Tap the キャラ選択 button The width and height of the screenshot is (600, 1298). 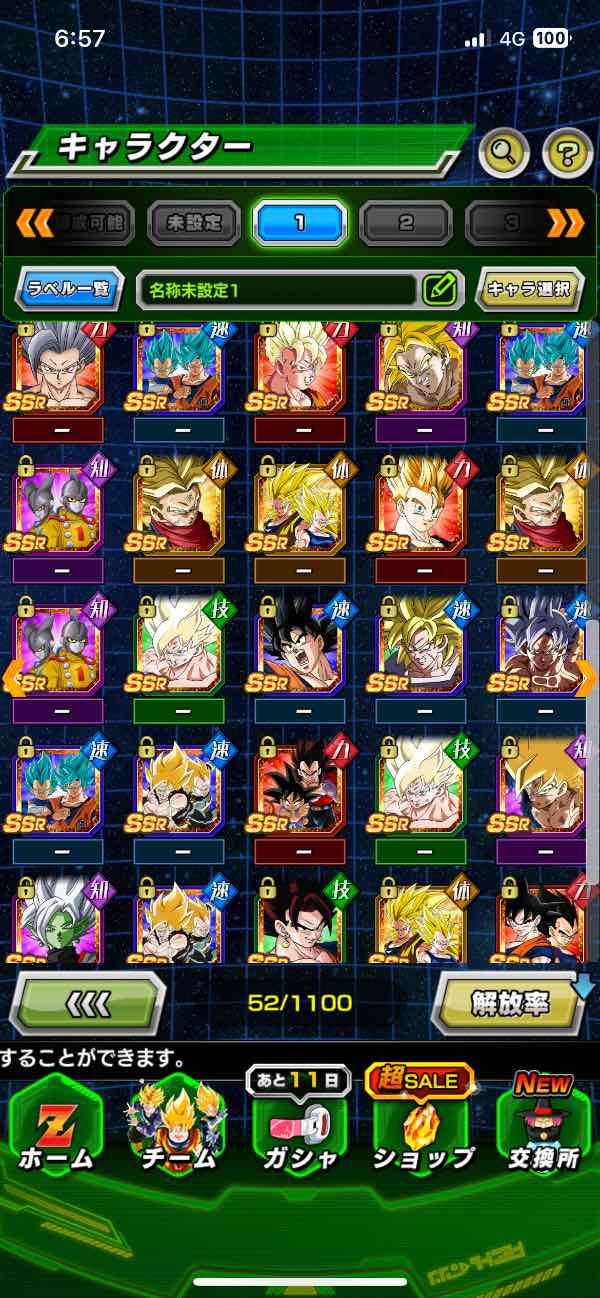point(528,290)
